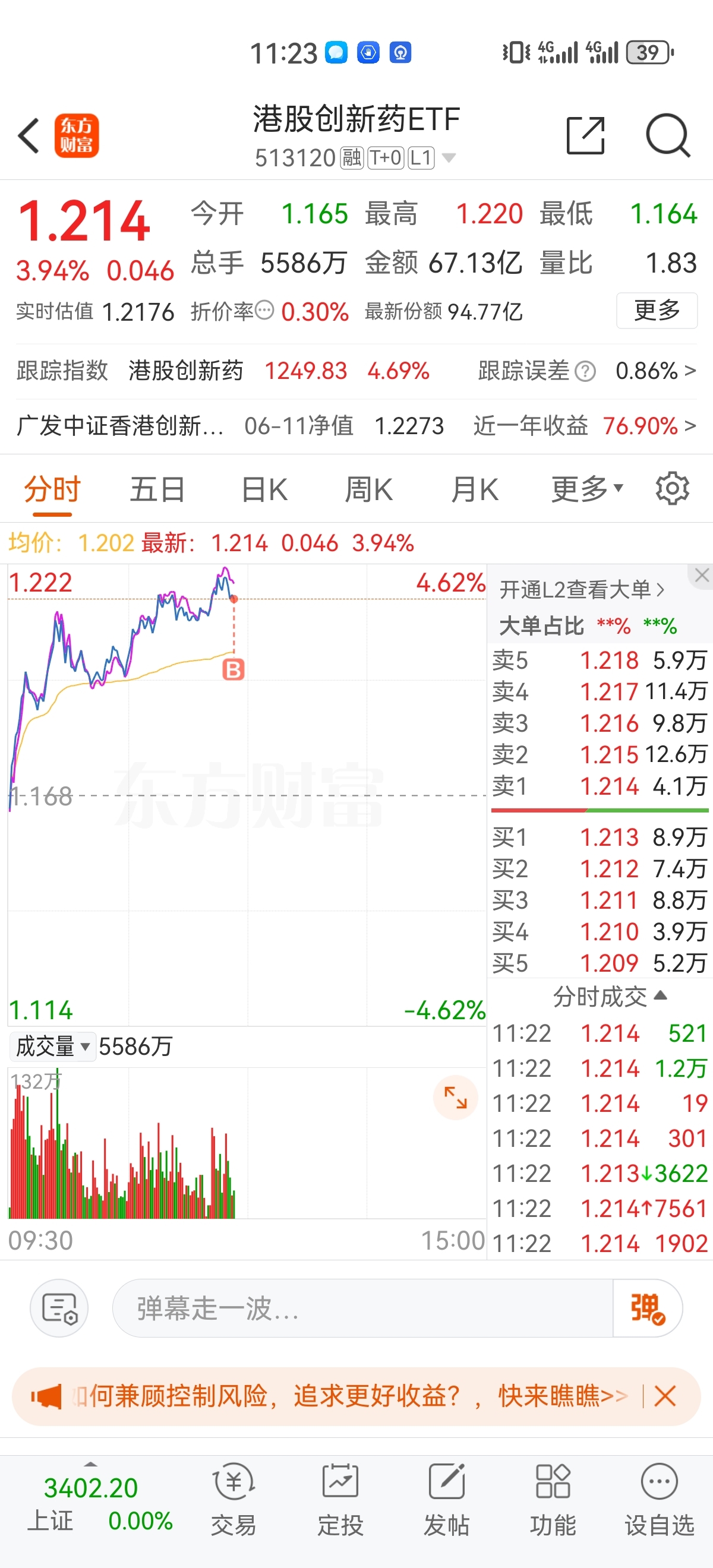
Task: Tap the share icon near the top right
Action: pos(586,135)
